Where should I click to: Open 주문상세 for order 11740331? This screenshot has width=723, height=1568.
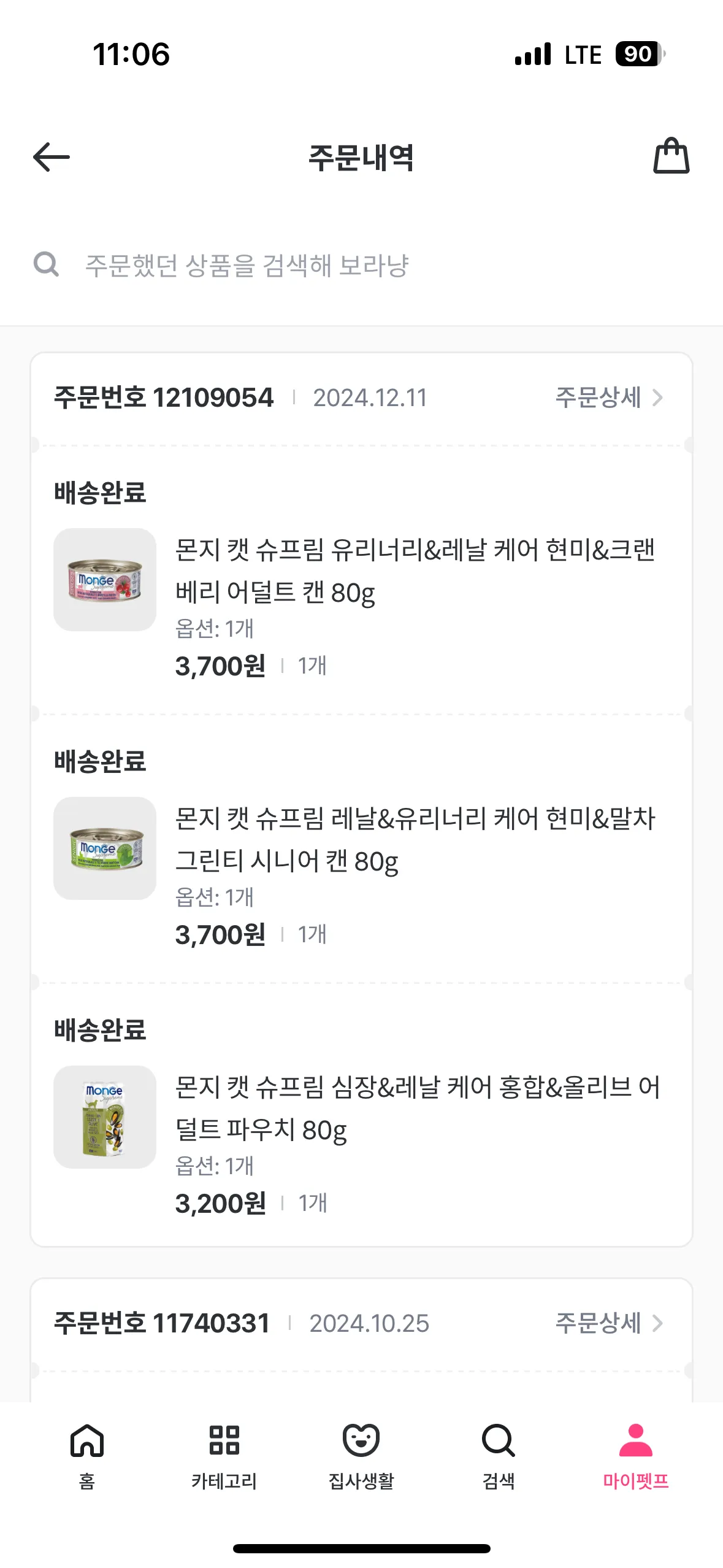point(608,1323)
